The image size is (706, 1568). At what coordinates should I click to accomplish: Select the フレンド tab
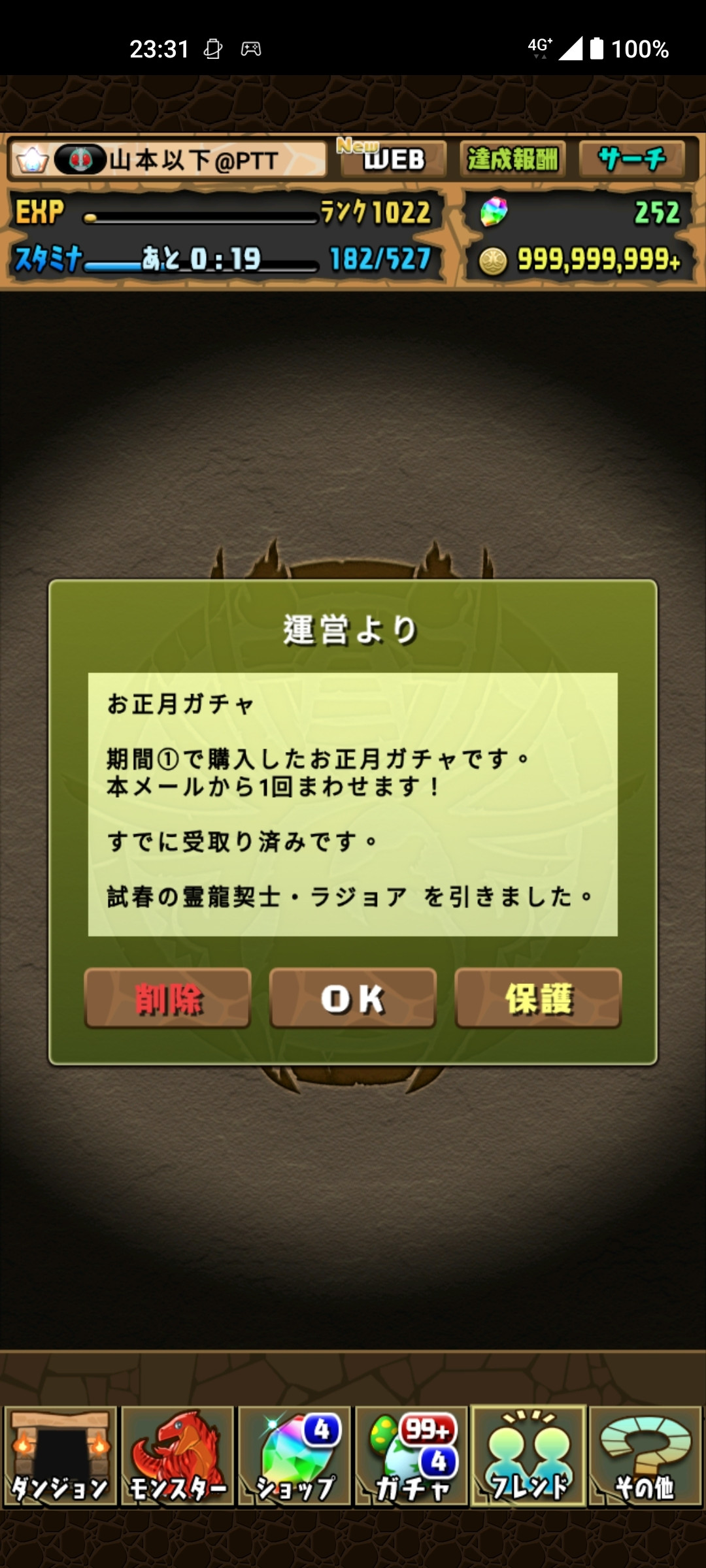click(x=528, y=1456)
